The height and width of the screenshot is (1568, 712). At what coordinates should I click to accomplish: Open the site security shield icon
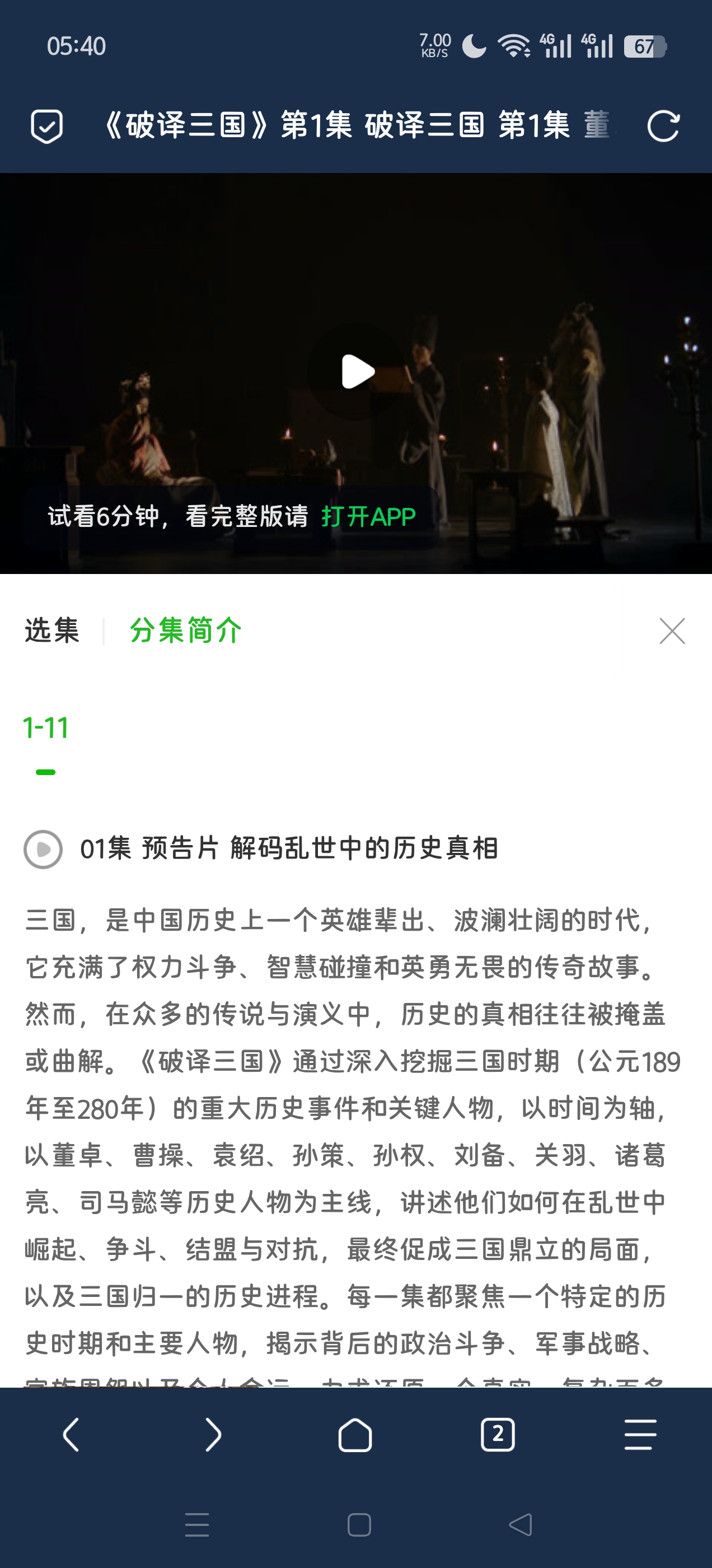coord(47,126)
